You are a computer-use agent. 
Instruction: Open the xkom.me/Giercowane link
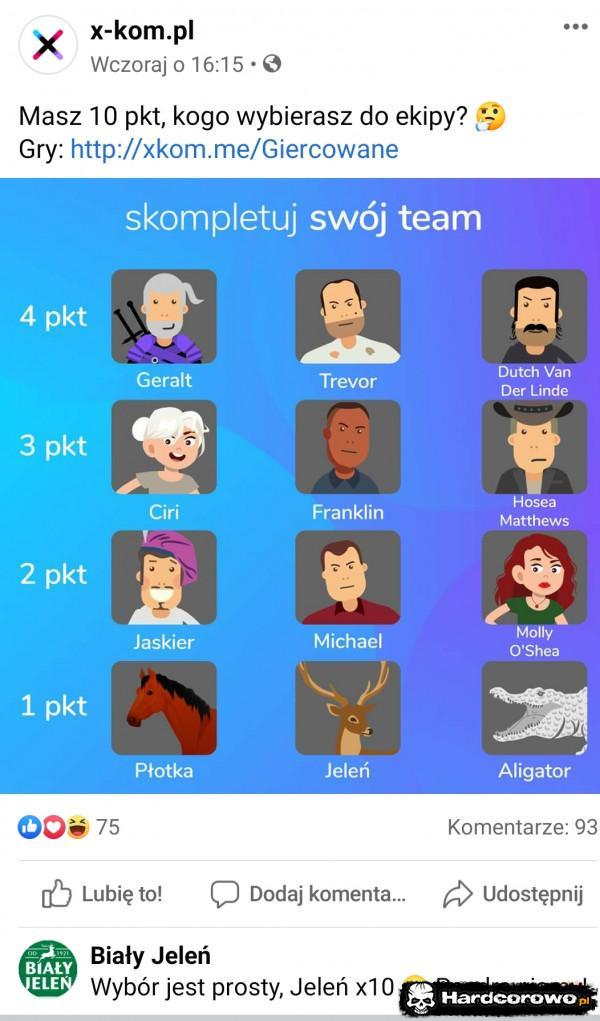tap(234, 150)
